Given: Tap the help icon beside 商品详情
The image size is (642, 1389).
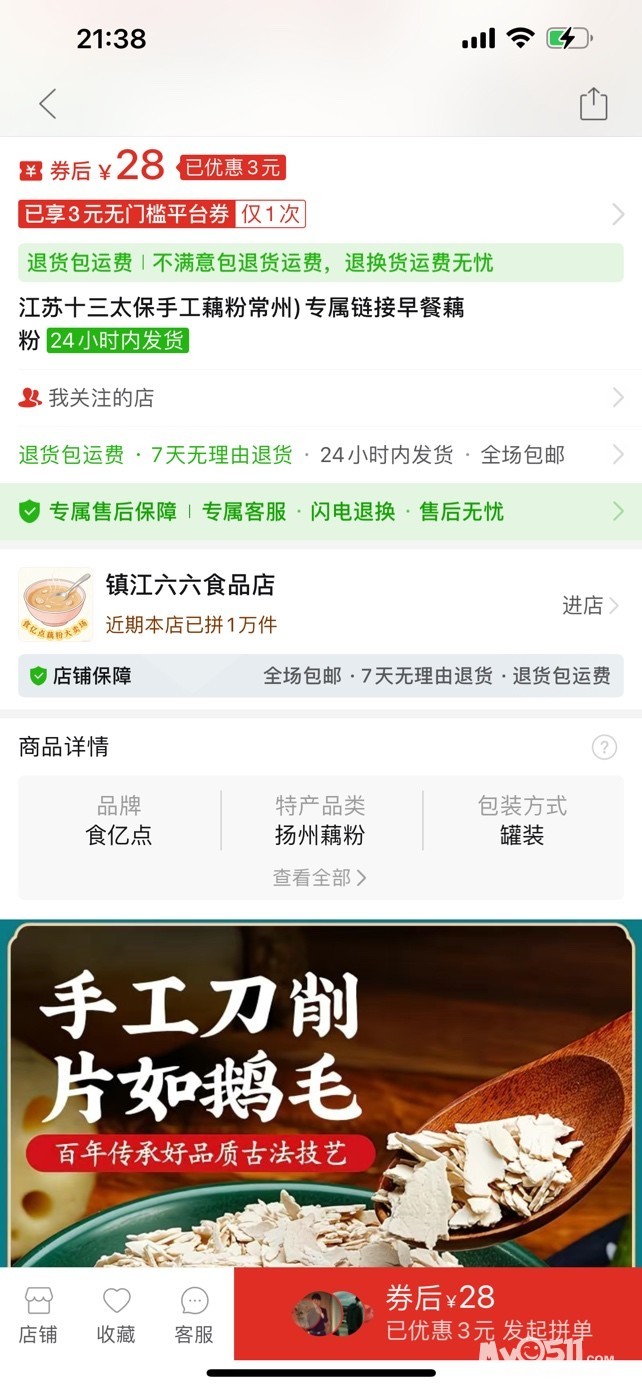Looking at the screenshot, I should click(x=604, y=747).
